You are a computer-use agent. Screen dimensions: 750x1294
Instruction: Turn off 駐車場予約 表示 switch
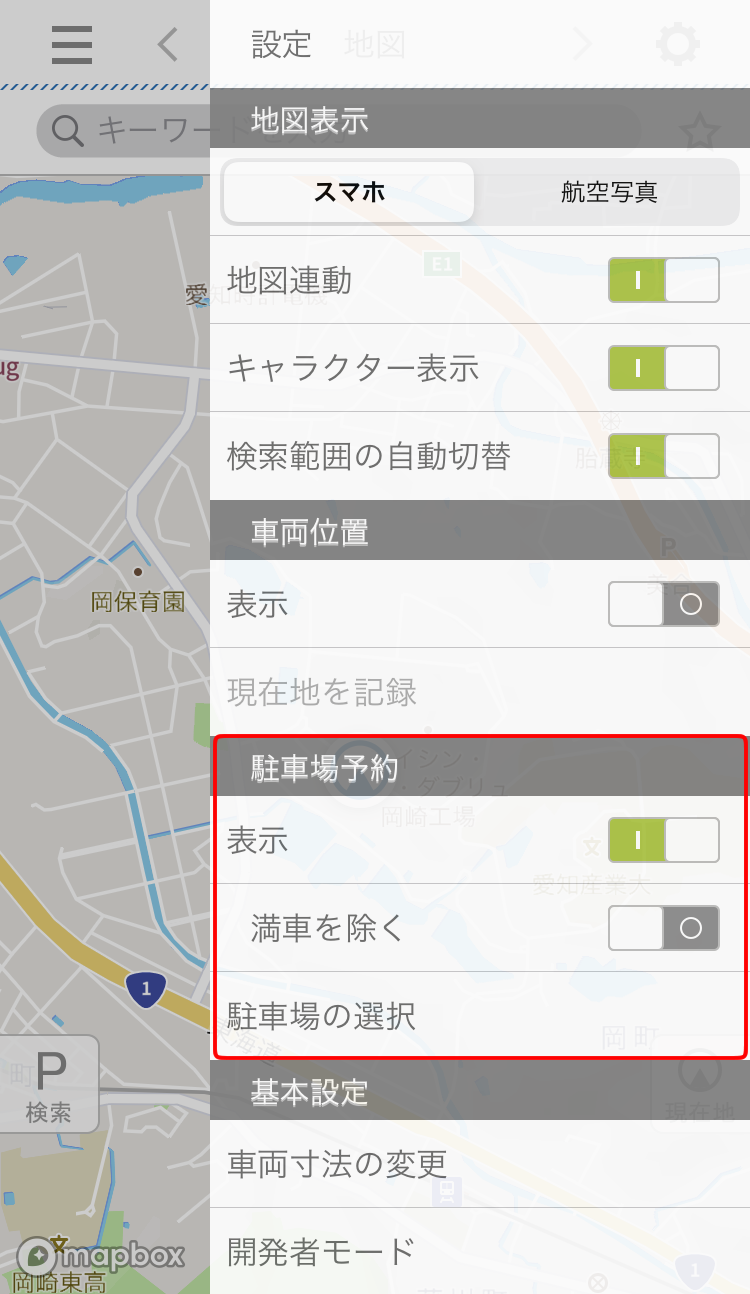pyautogui.click(x=663, y=840)
